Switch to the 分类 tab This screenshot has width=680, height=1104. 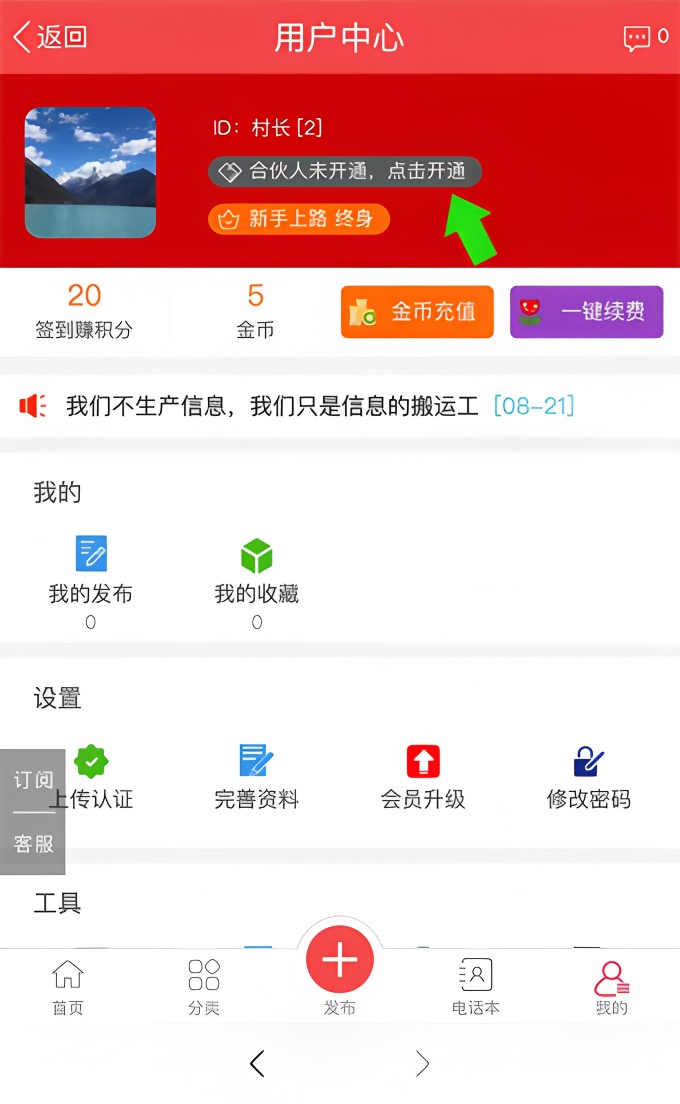[204, 987]
